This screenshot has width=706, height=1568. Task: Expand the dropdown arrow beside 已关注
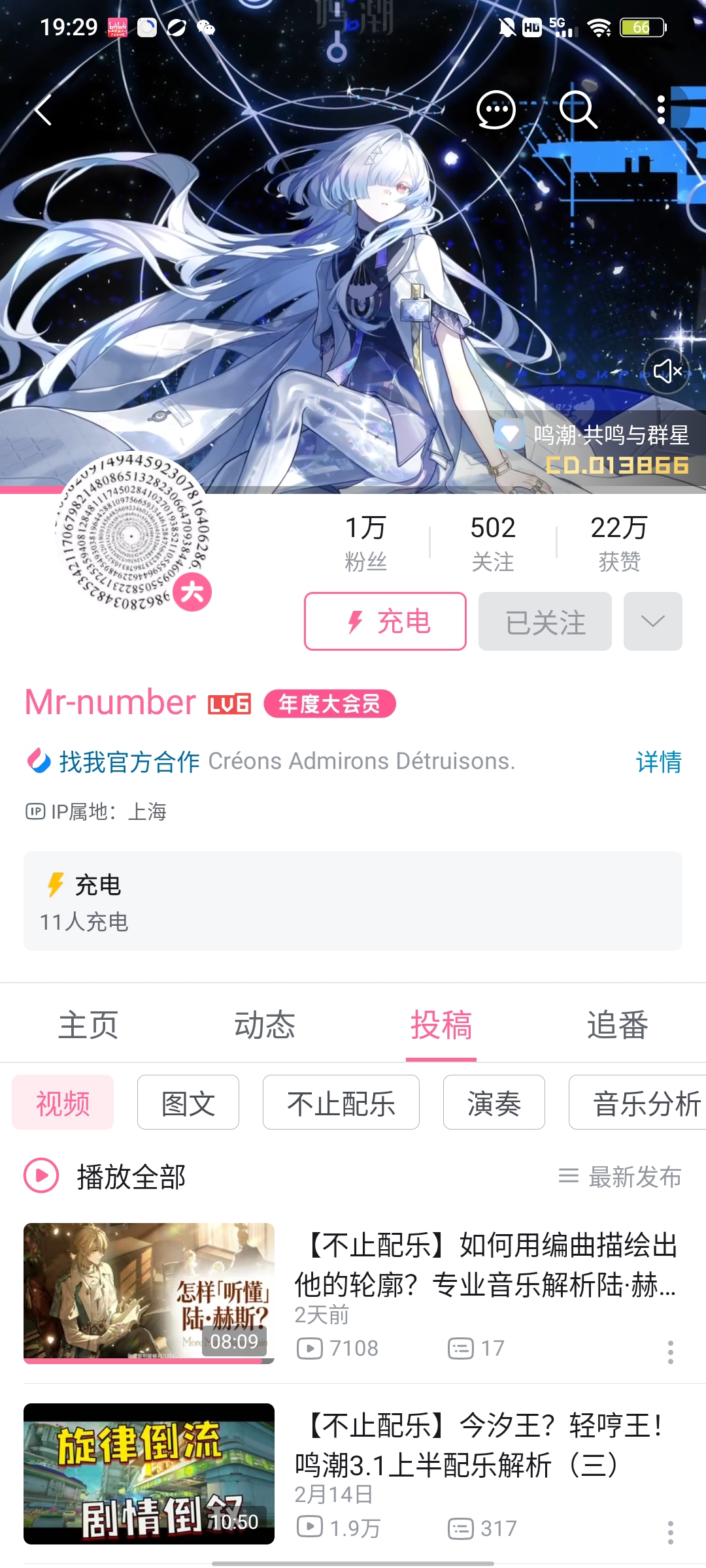click(652, 621)
